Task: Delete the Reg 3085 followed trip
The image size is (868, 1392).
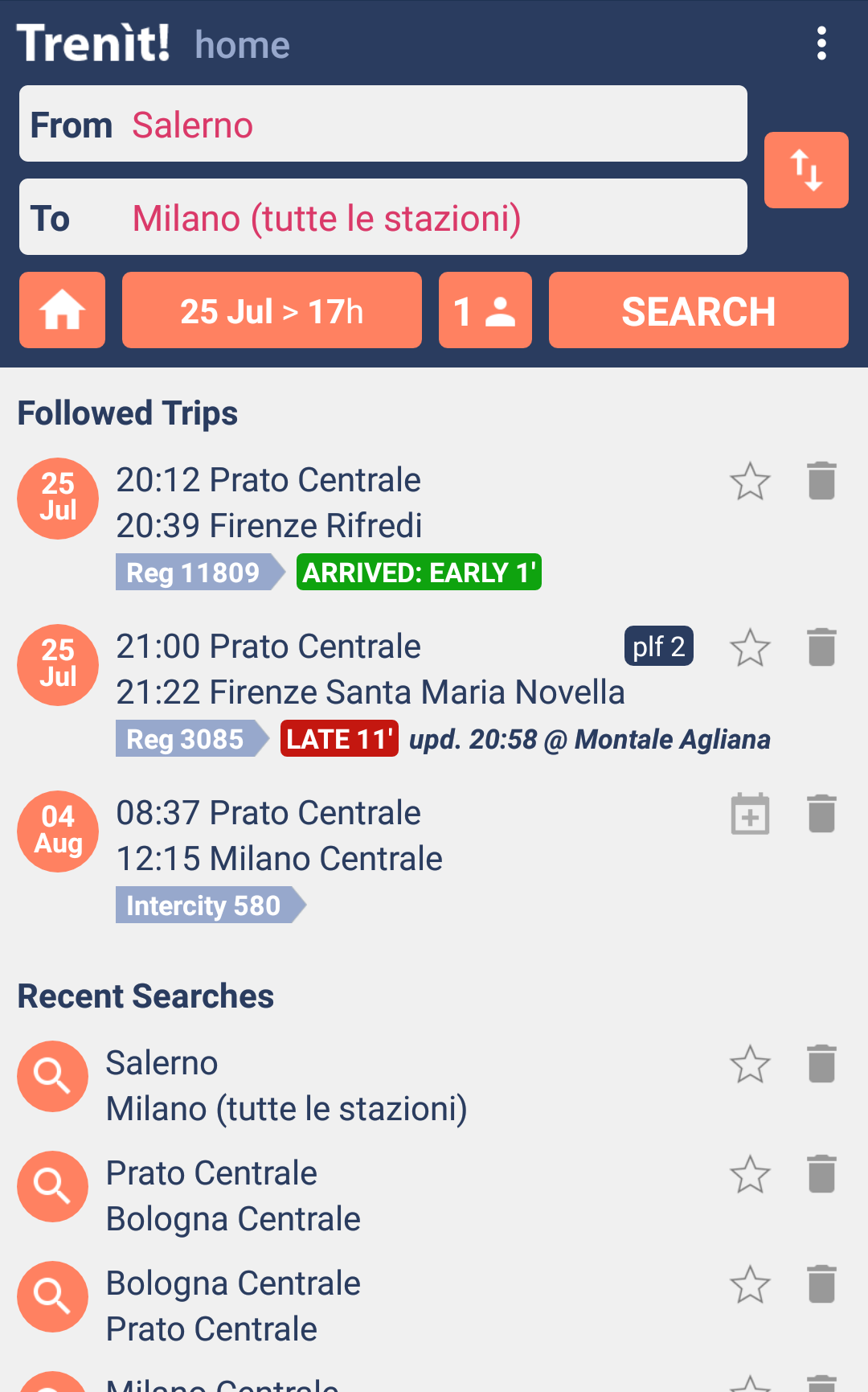Action: pyautogui.click(x=821, y=648)
